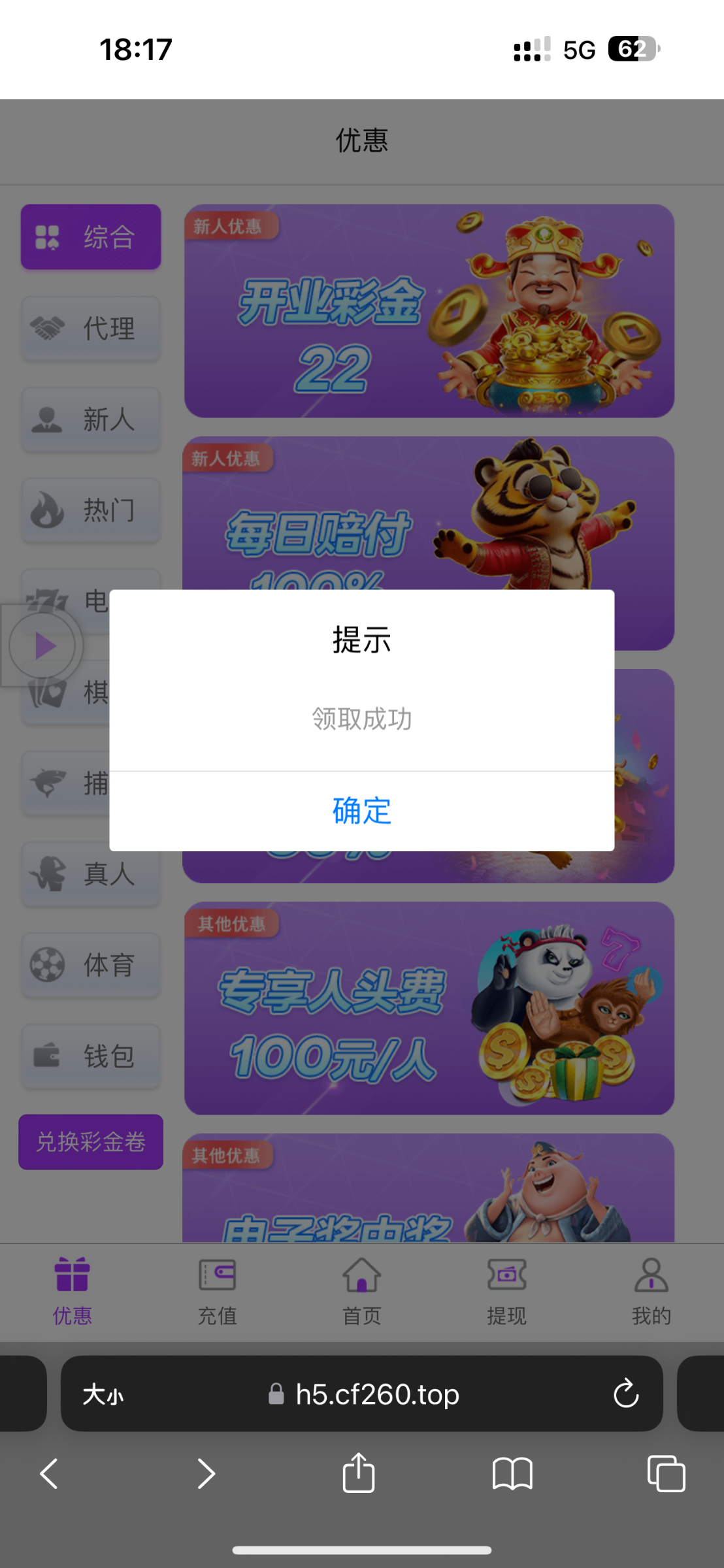The width and height of the screenshot is (724, 1568).
Task: Switch to the 新人 category
Action: pyautogui.click(x=91, y=419)
